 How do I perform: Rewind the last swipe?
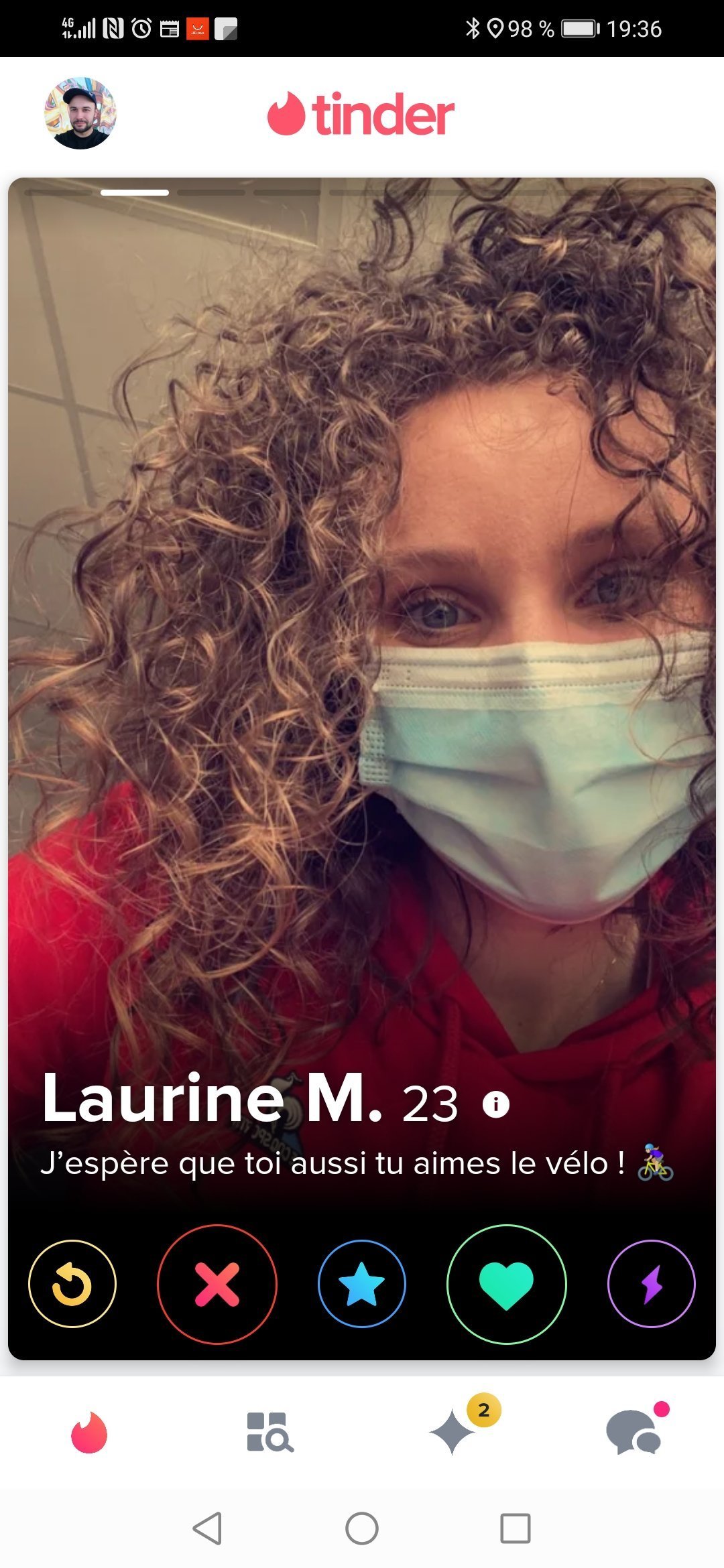click(72, 1284)
